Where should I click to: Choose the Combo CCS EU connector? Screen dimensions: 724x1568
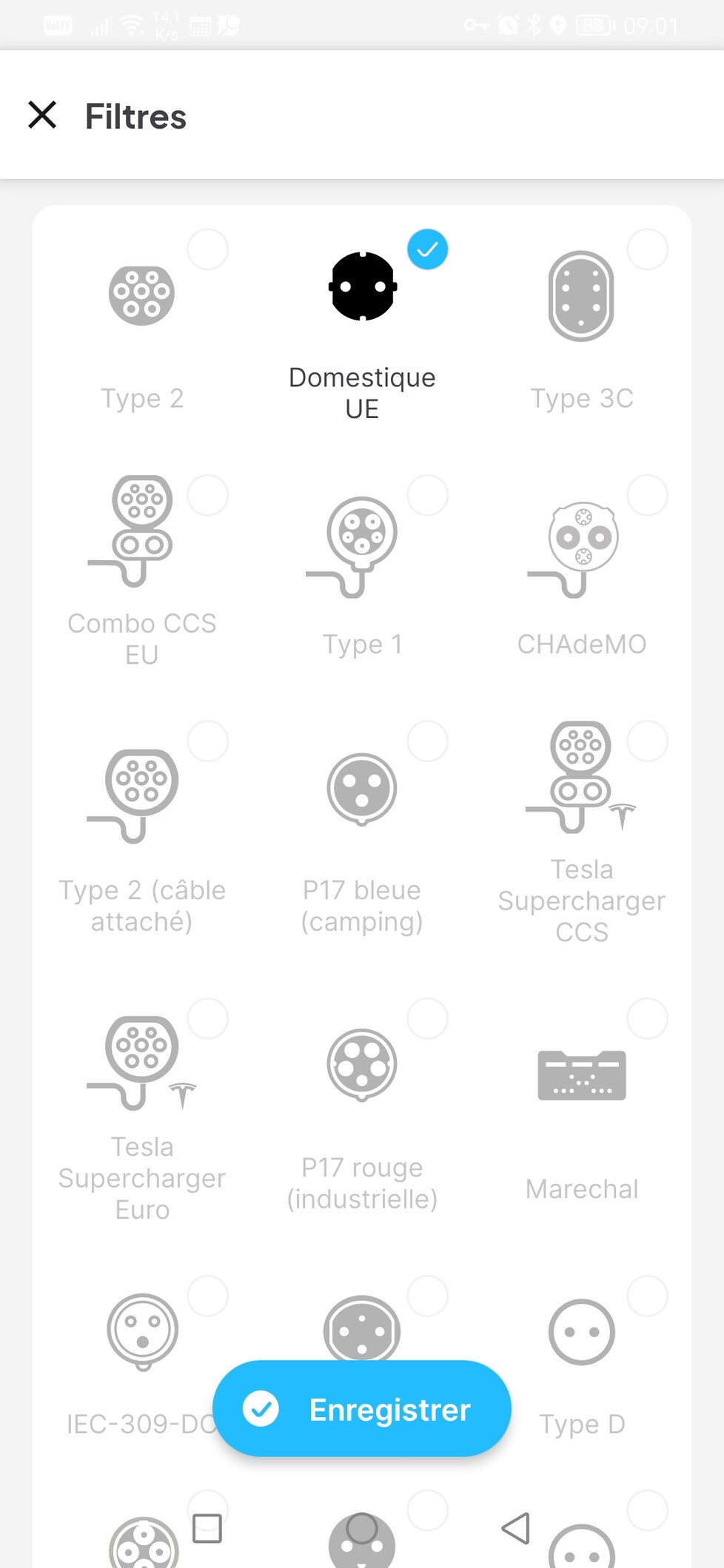tap(142, 571)
